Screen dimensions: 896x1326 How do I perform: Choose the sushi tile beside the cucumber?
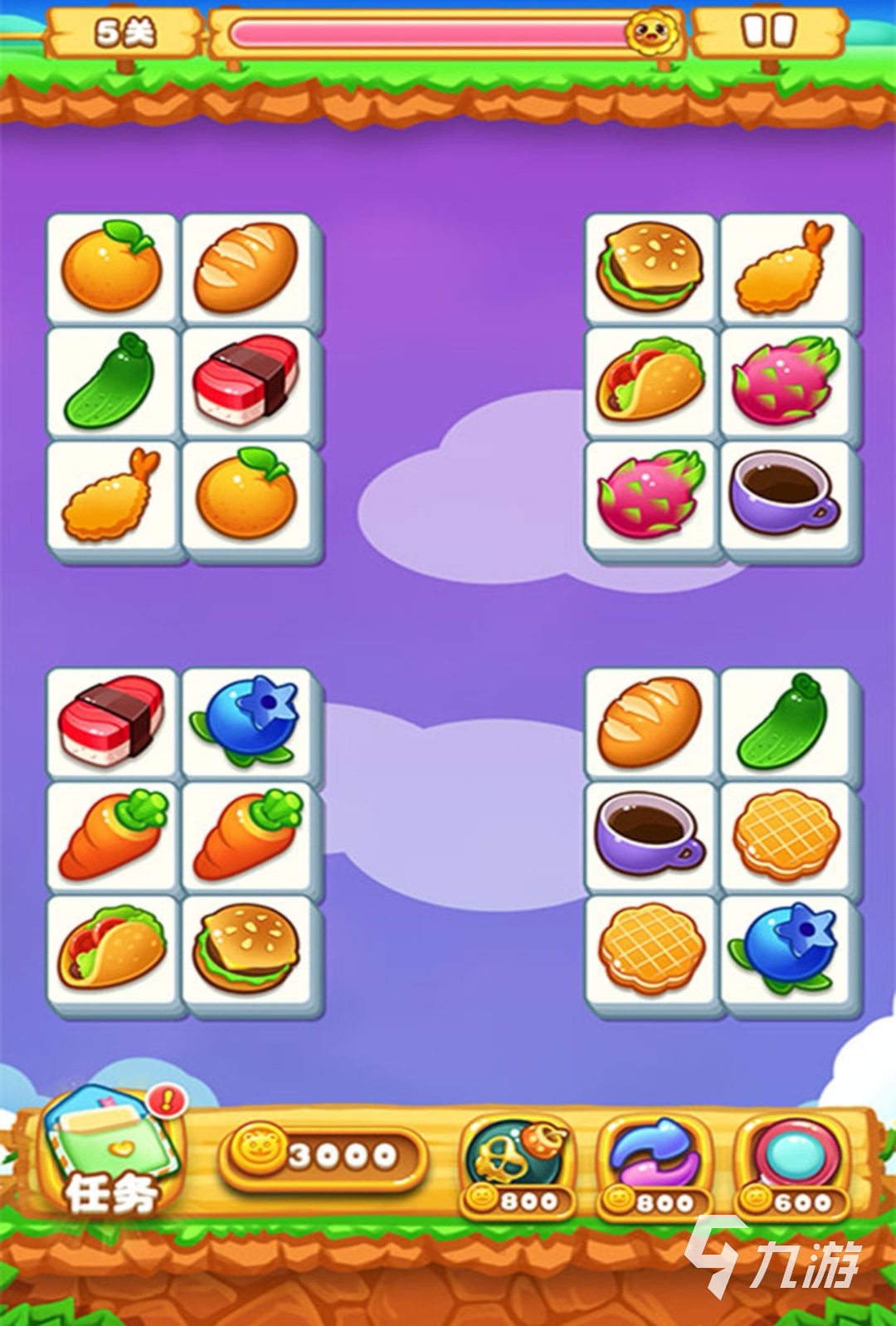coord(246,381)
